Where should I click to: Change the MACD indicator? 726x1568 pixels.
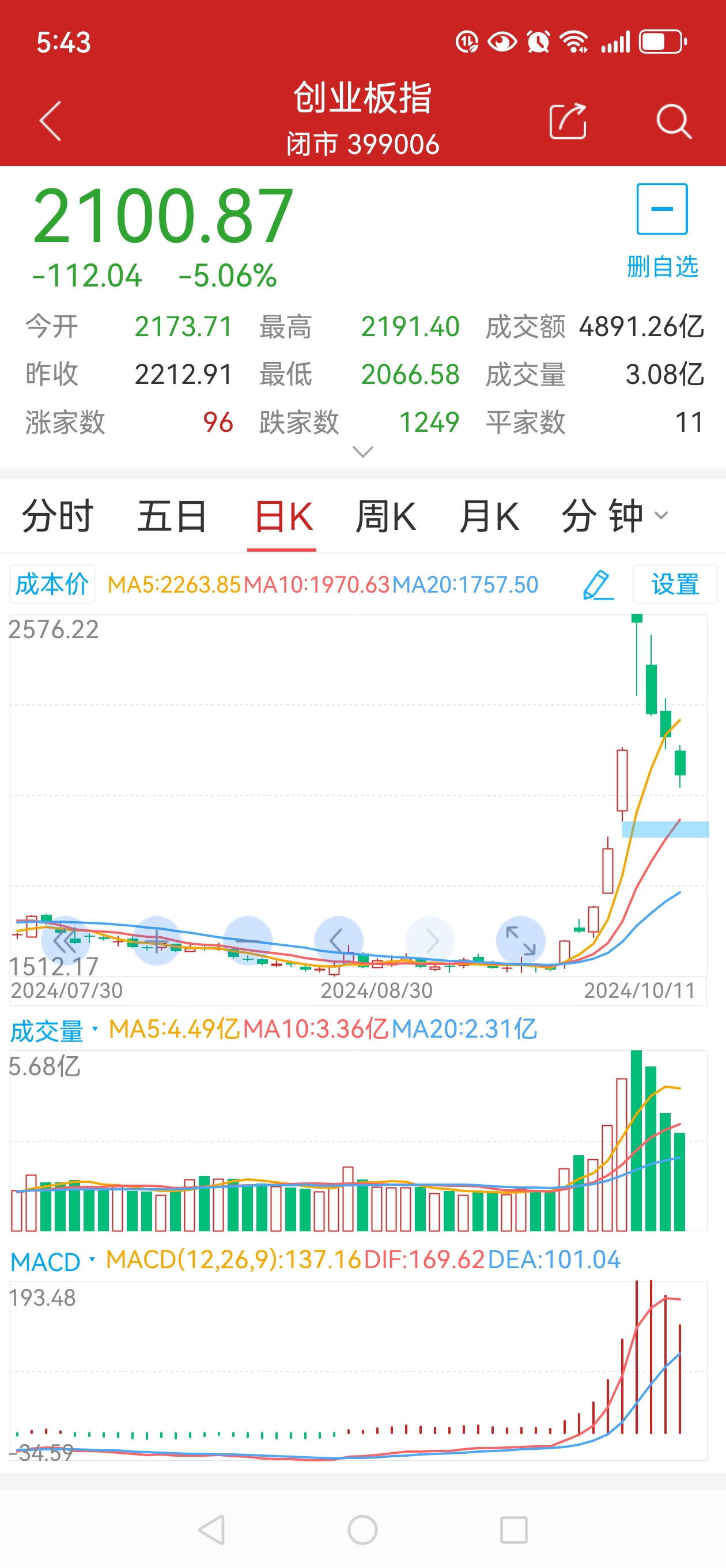click(52, 1261)
